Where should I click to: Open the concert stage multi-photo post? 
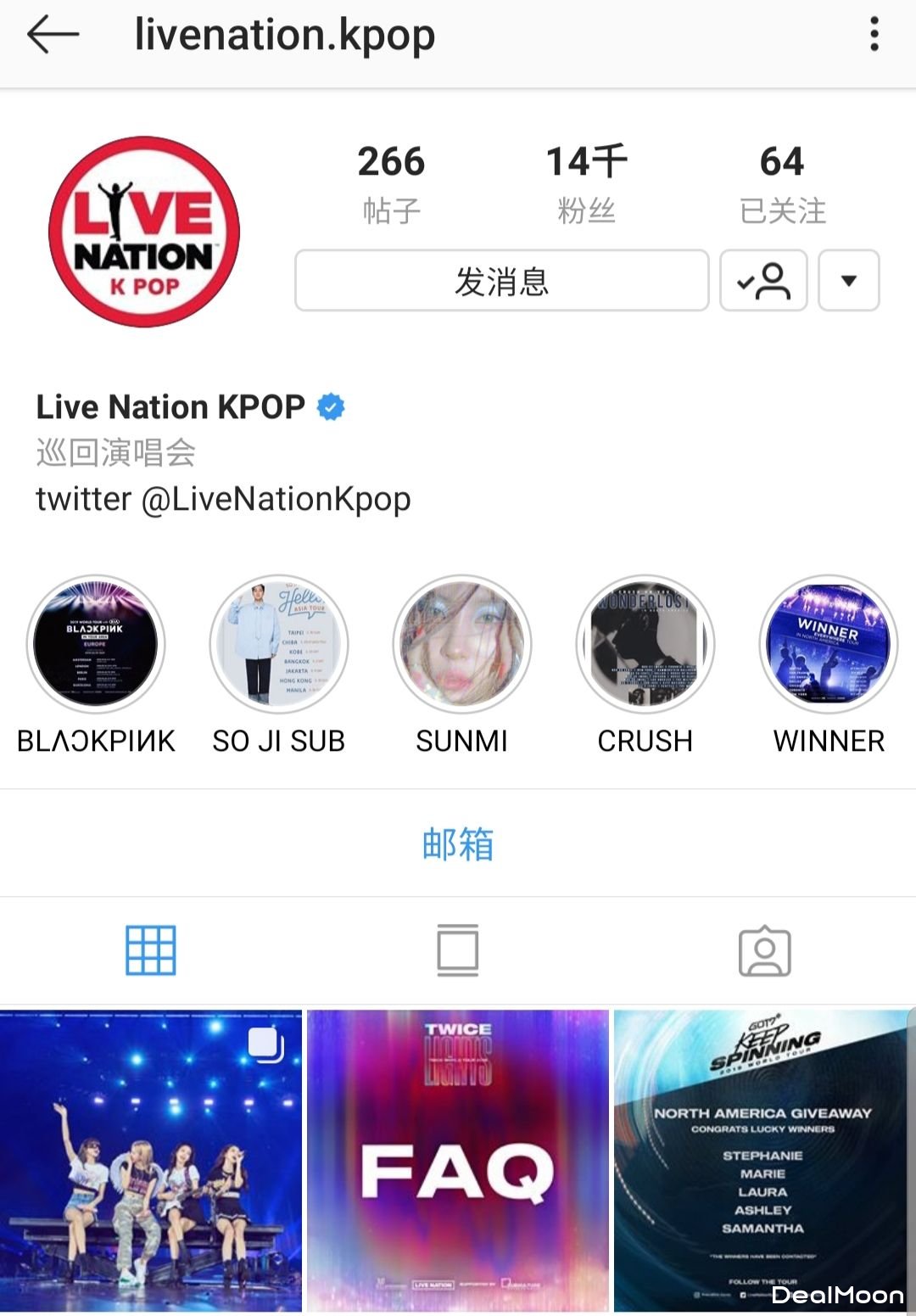(151, 1161)
